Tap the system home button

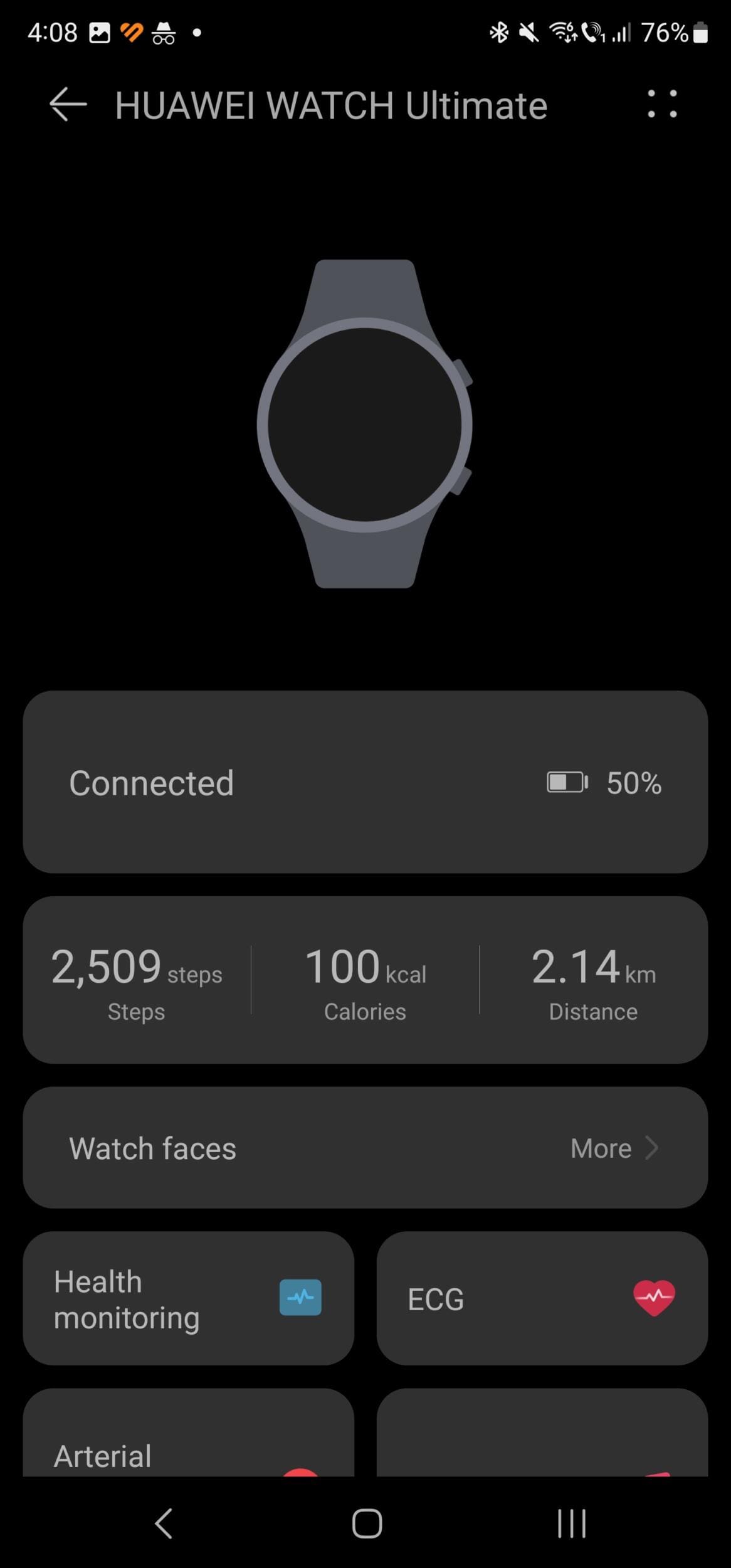[x=366, y=1523]
